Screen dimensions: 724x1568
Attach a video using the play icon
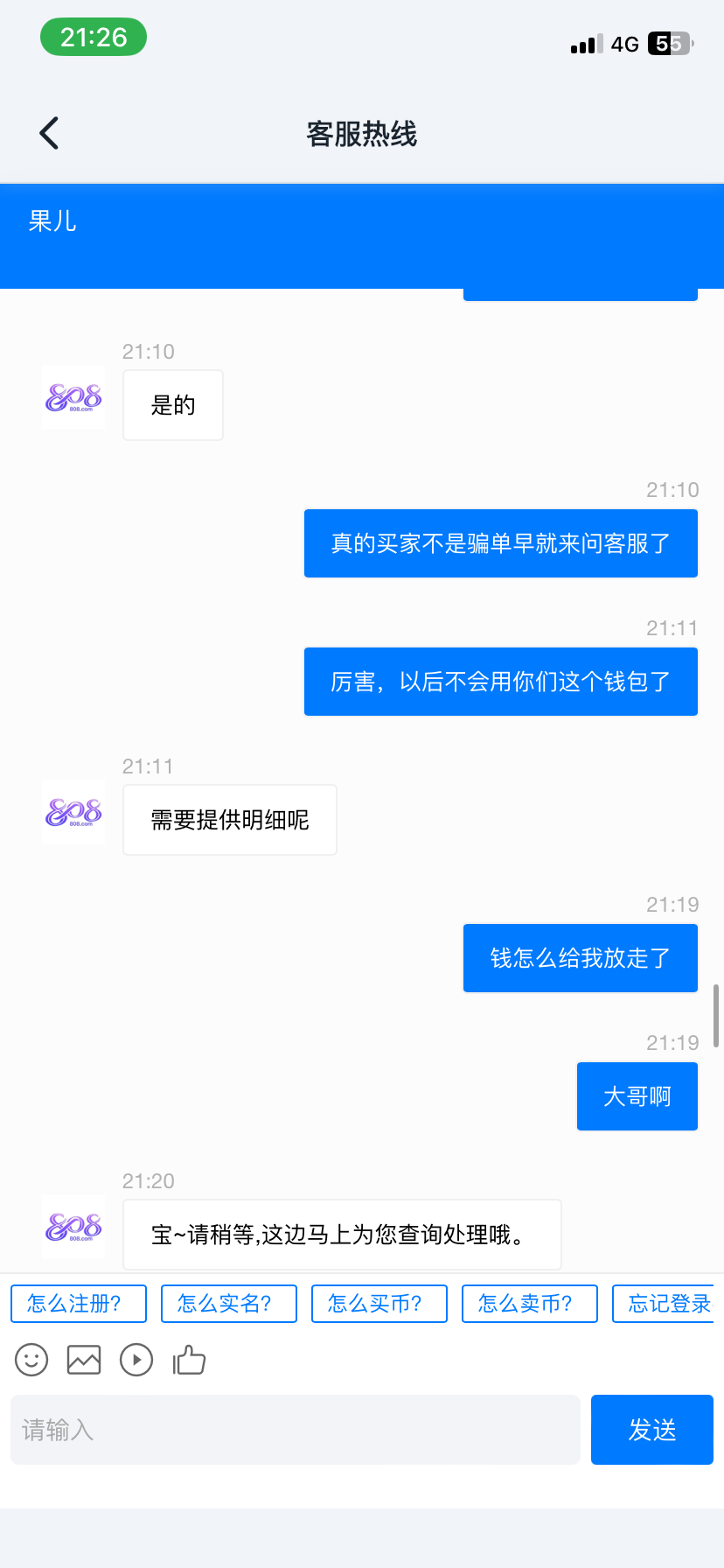click(136, 1360)
